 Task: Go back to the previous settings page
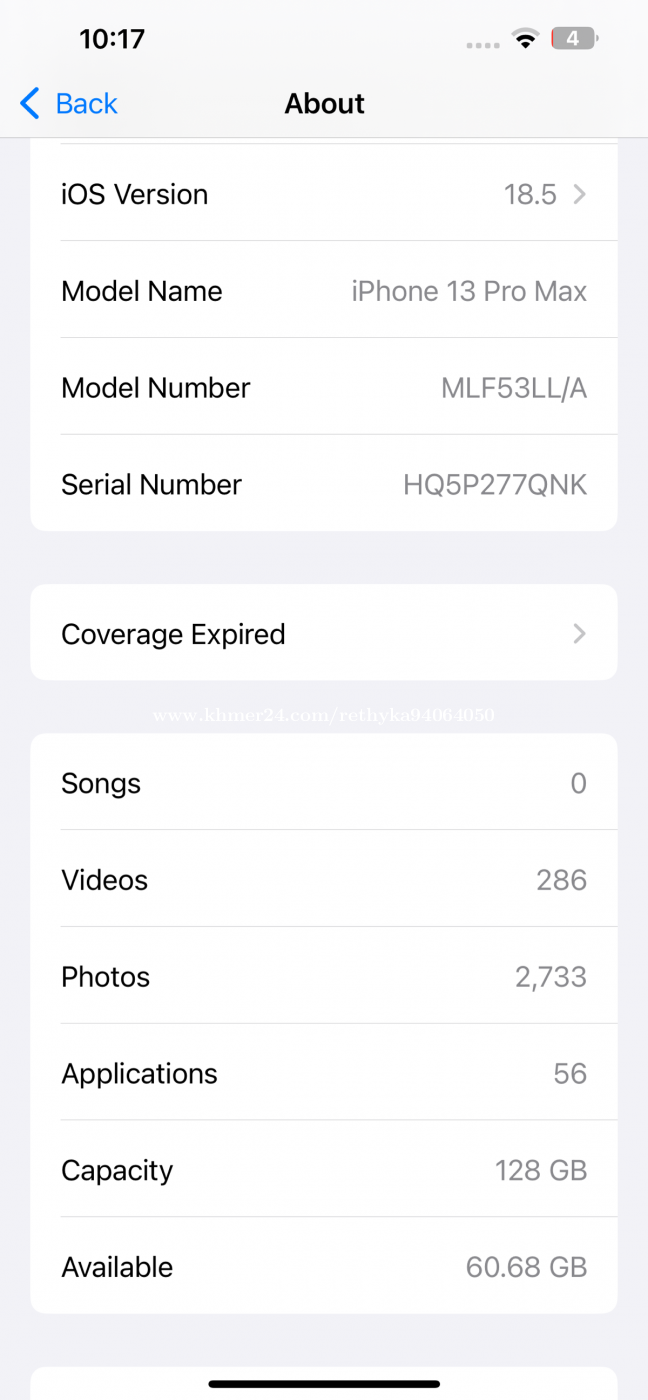pos(69,103)
